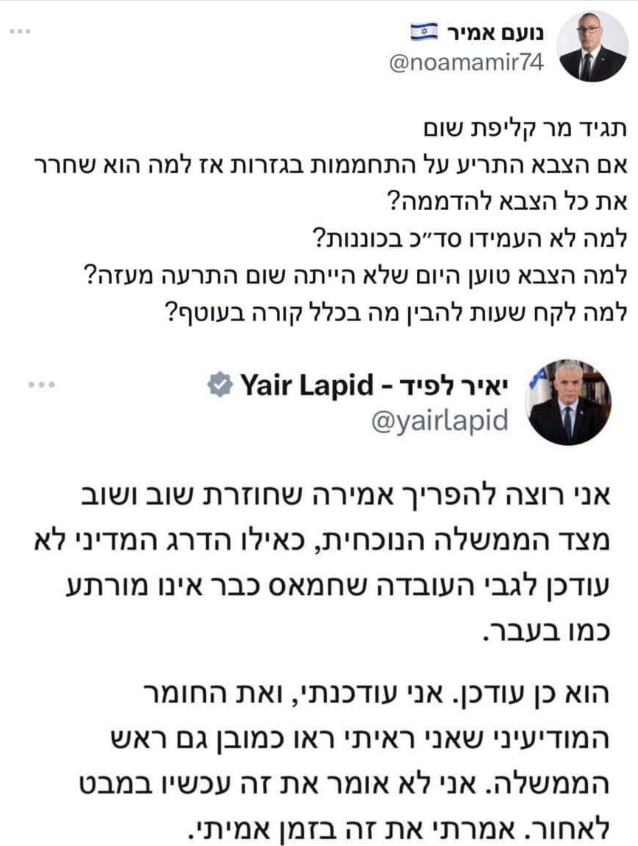
Task: Open the overflow menu on נועם אמיר's post
Action: tap(20, 32)
